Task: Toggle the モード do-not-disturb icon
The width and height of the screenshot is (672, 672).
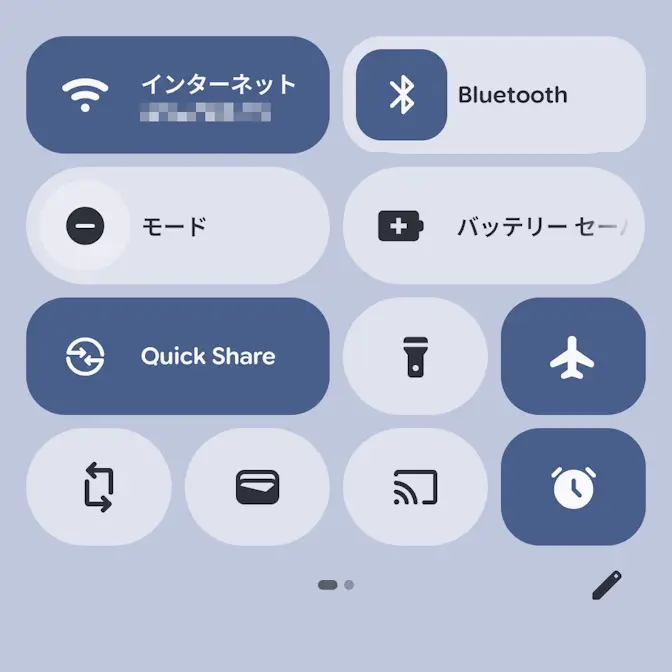Action: (x=85, y=226)
